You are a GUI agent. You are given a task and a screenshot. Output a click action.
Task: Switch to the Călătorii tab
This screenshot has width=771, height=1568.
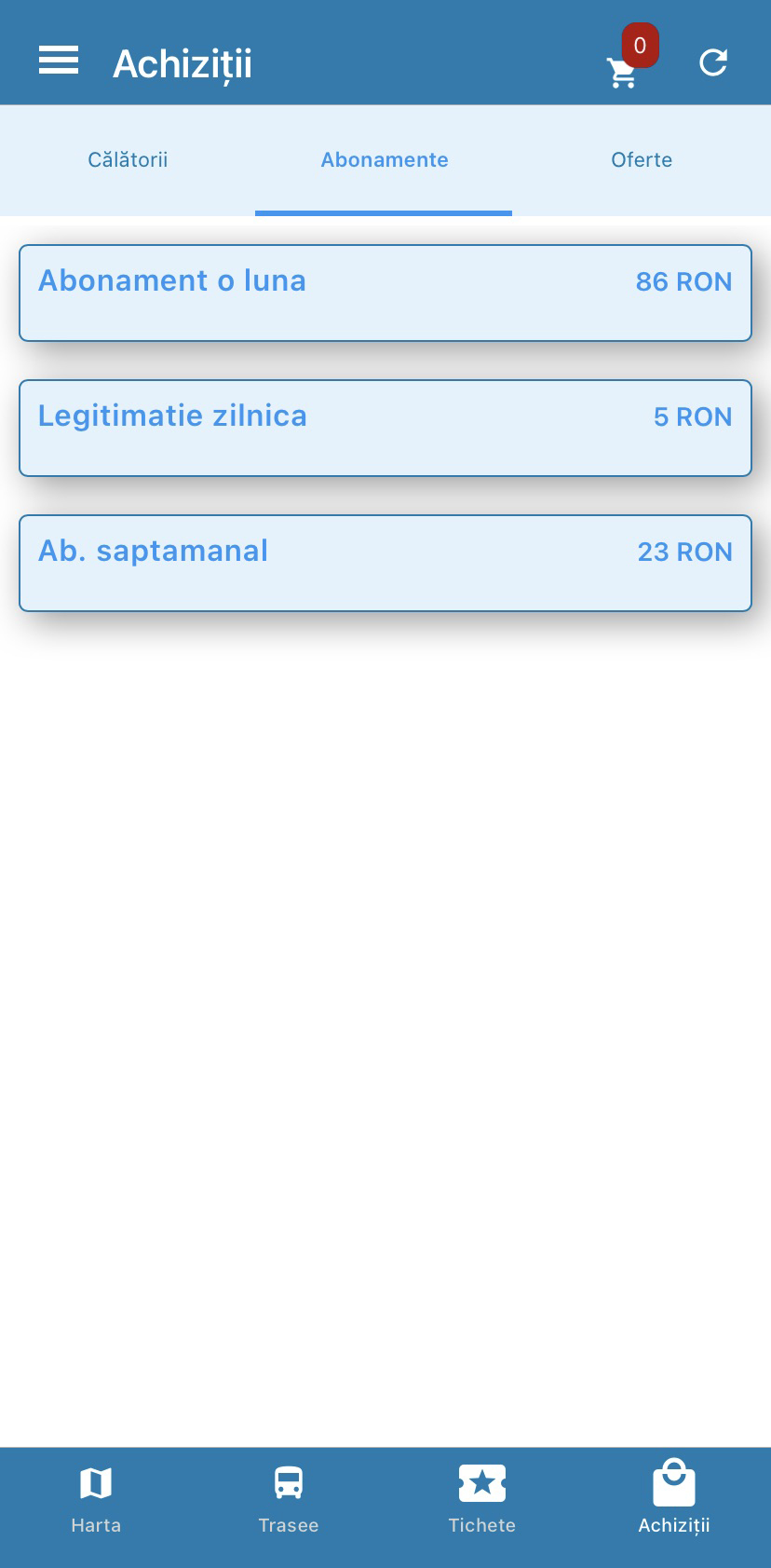128,160
